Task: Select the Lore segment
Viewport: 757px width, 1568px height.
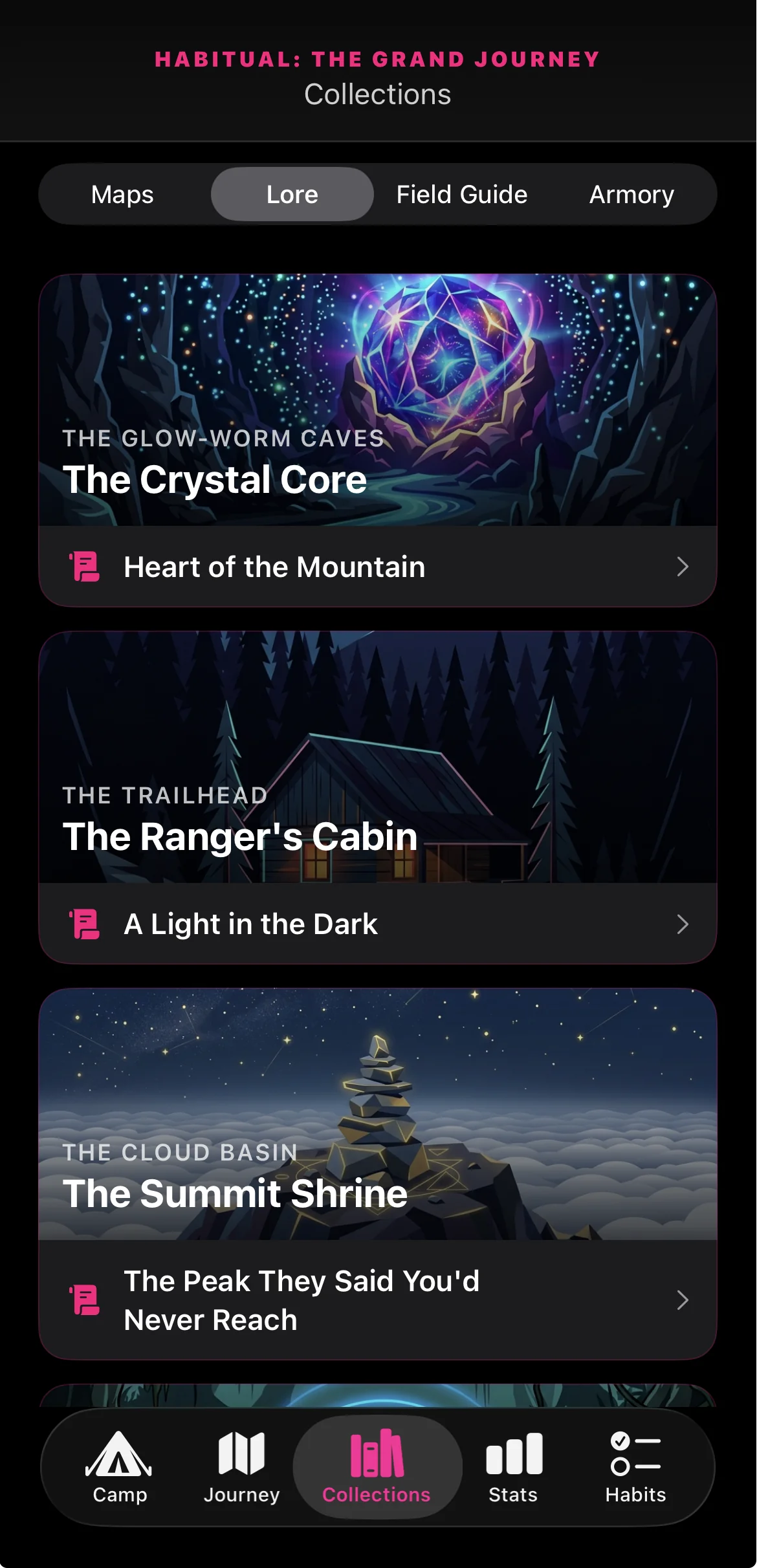Action: point(292,194)
